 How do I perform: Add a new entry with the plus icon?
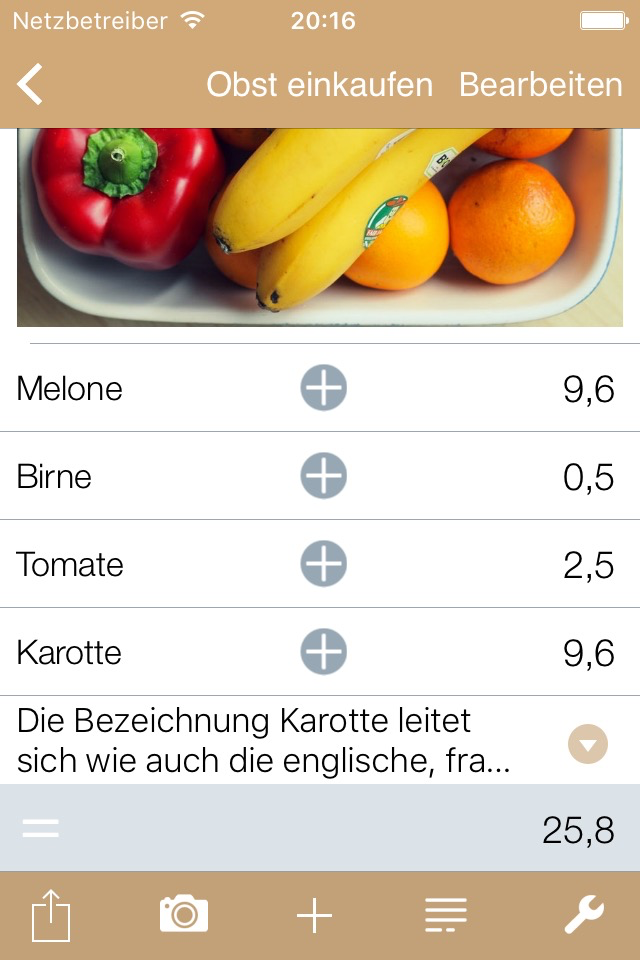(314, 916)
